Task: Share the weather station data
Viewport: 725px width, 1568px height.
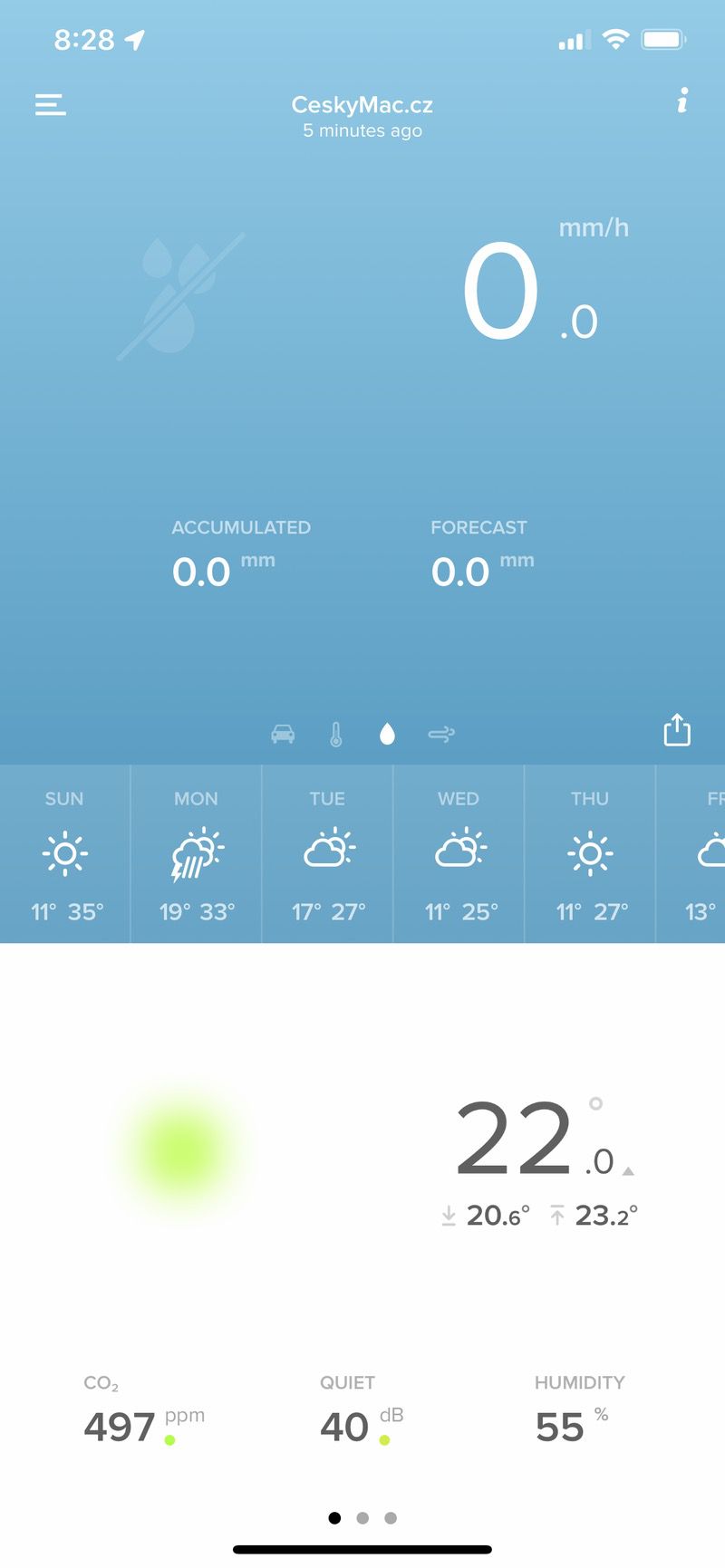Action: pos(677,730)
